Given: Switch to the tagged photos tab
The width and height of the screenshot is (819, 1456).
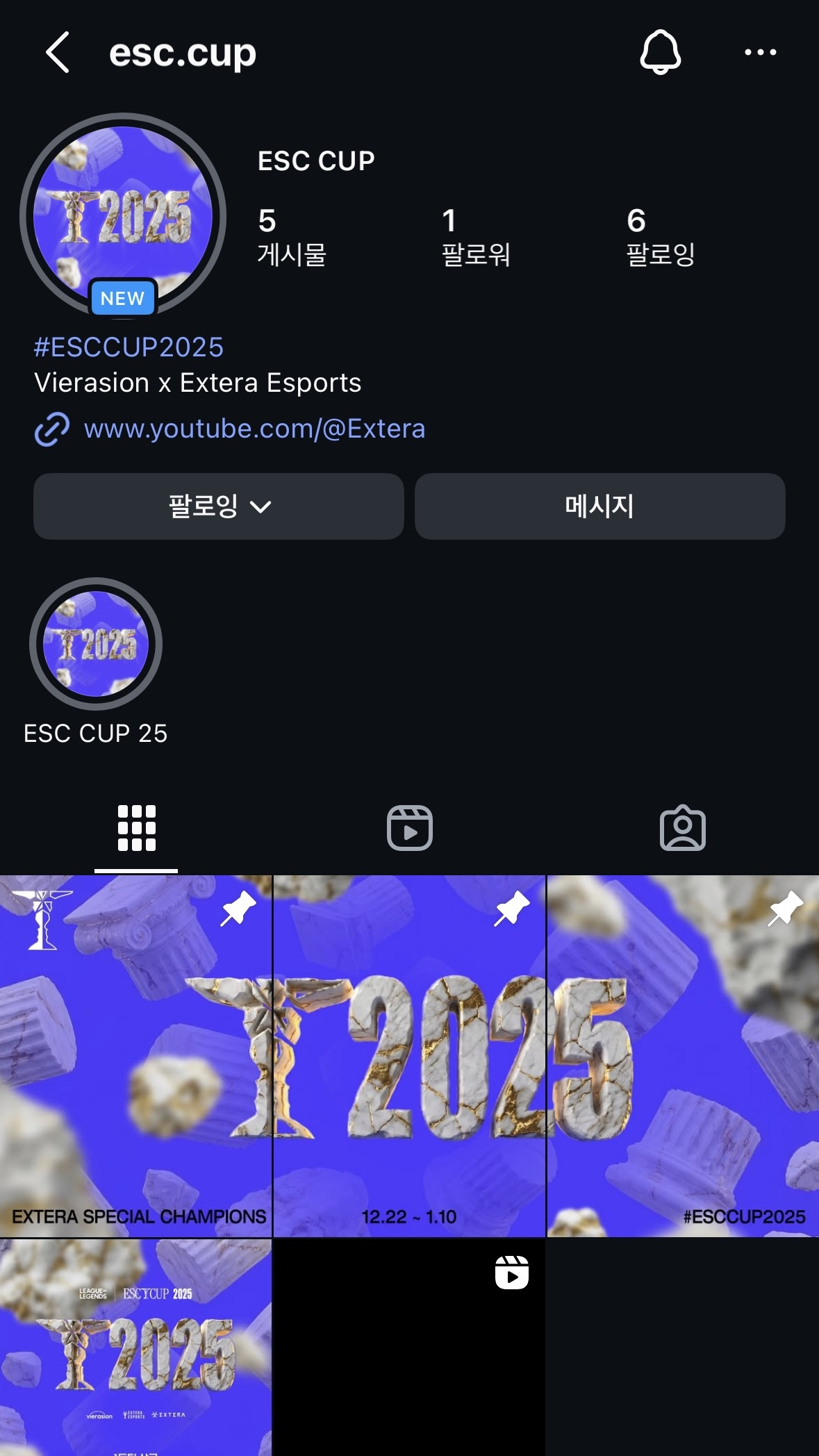Looking at the screenshot, I should (682, 828).
